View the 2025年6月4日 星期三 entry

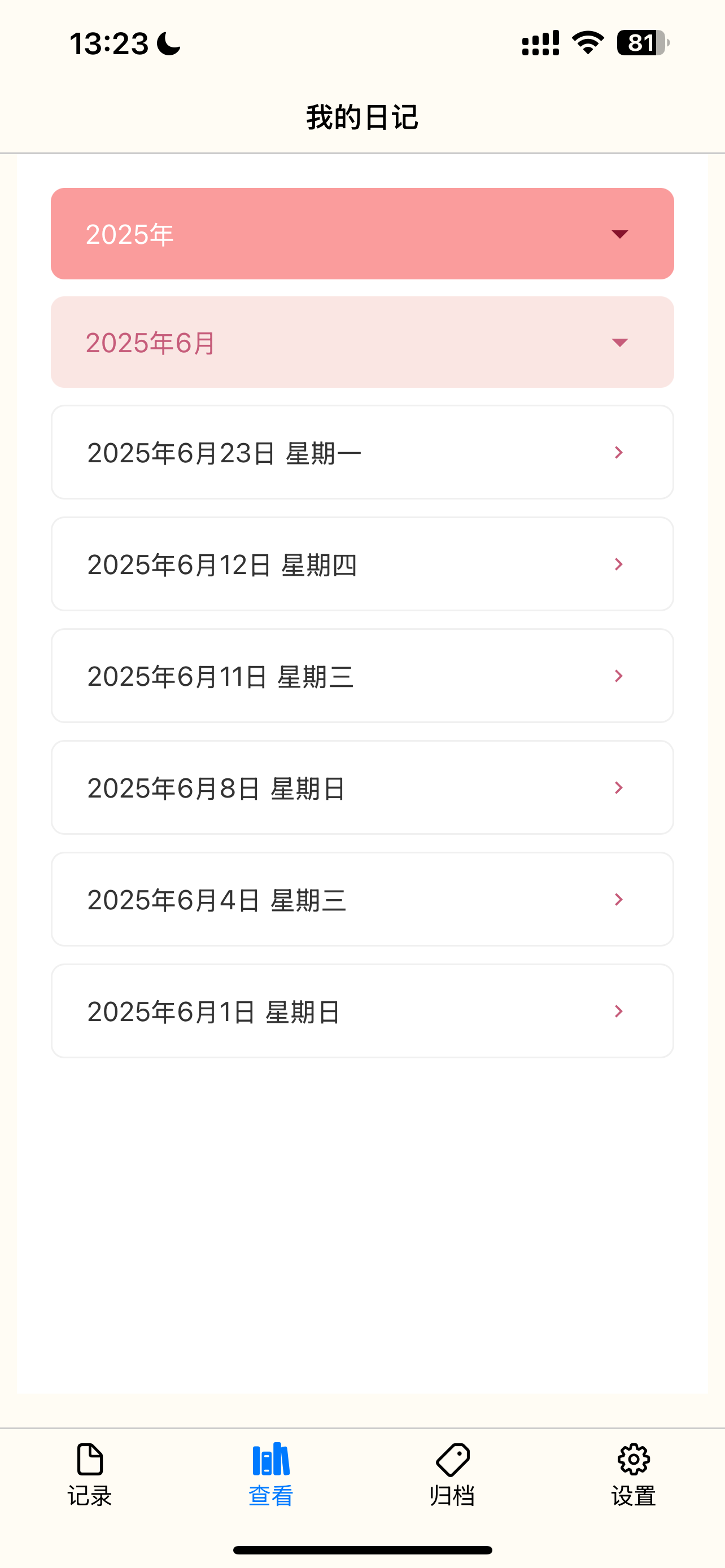[x=362, y=899]
